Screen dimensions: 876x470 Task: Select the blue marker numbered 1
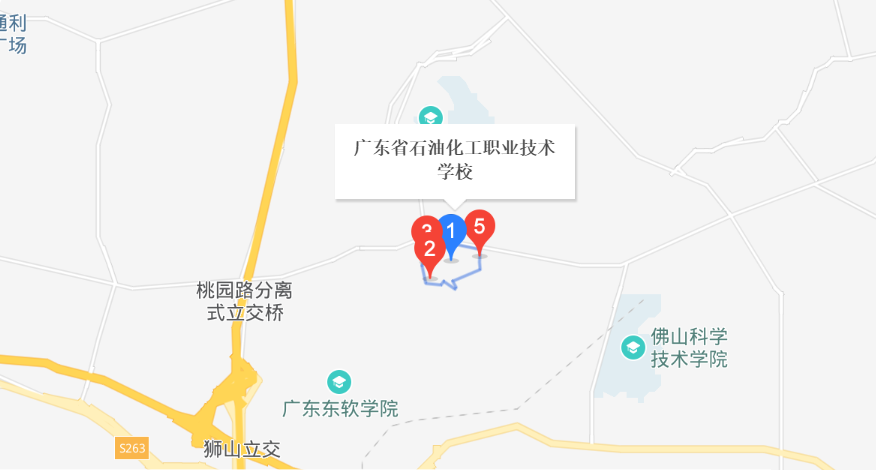pyautogui.click(x=452, y=232)
